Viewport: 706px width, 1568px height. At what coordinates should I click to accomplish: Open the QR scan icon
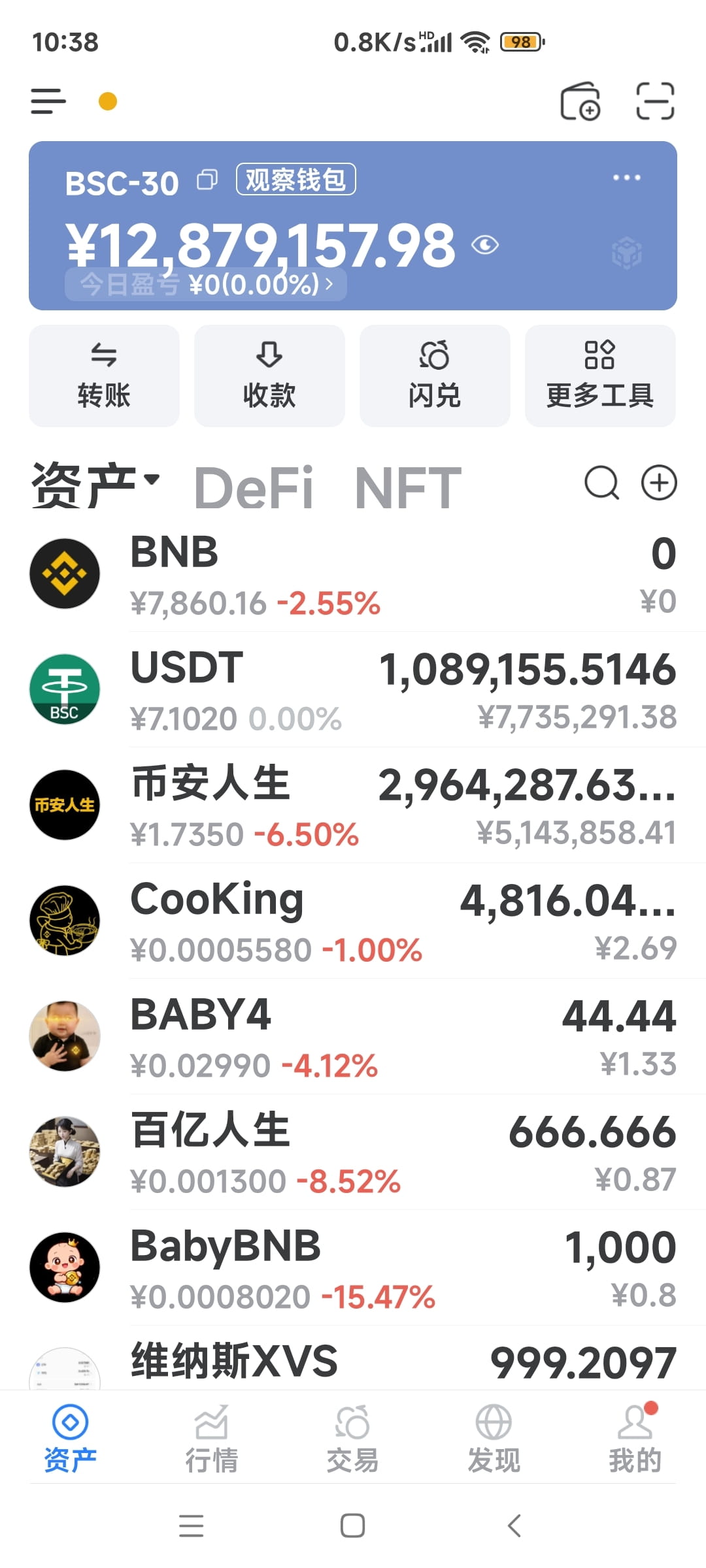[655, 101]
